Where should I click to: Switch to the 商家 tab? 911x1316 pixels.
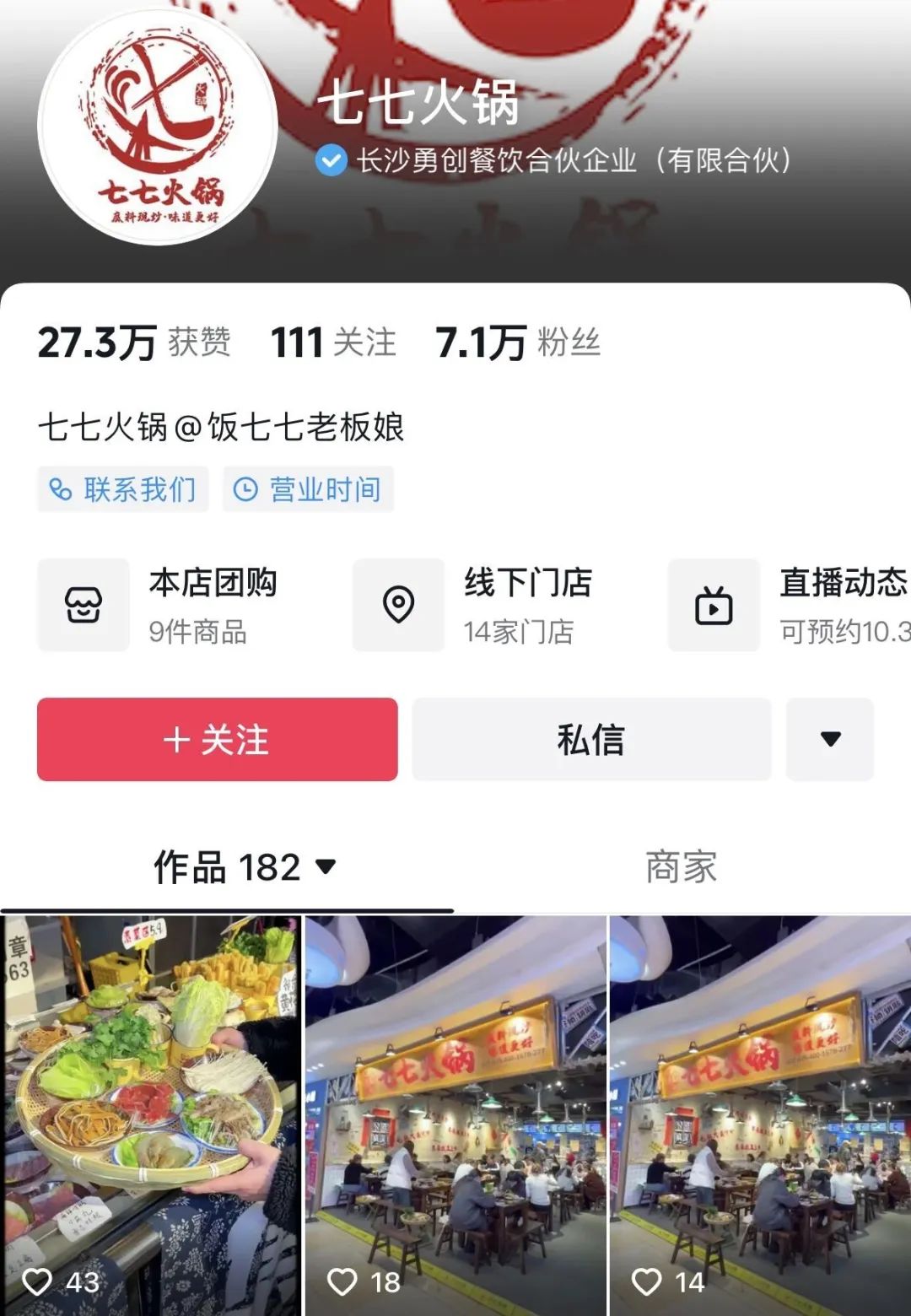pos(681,867)
